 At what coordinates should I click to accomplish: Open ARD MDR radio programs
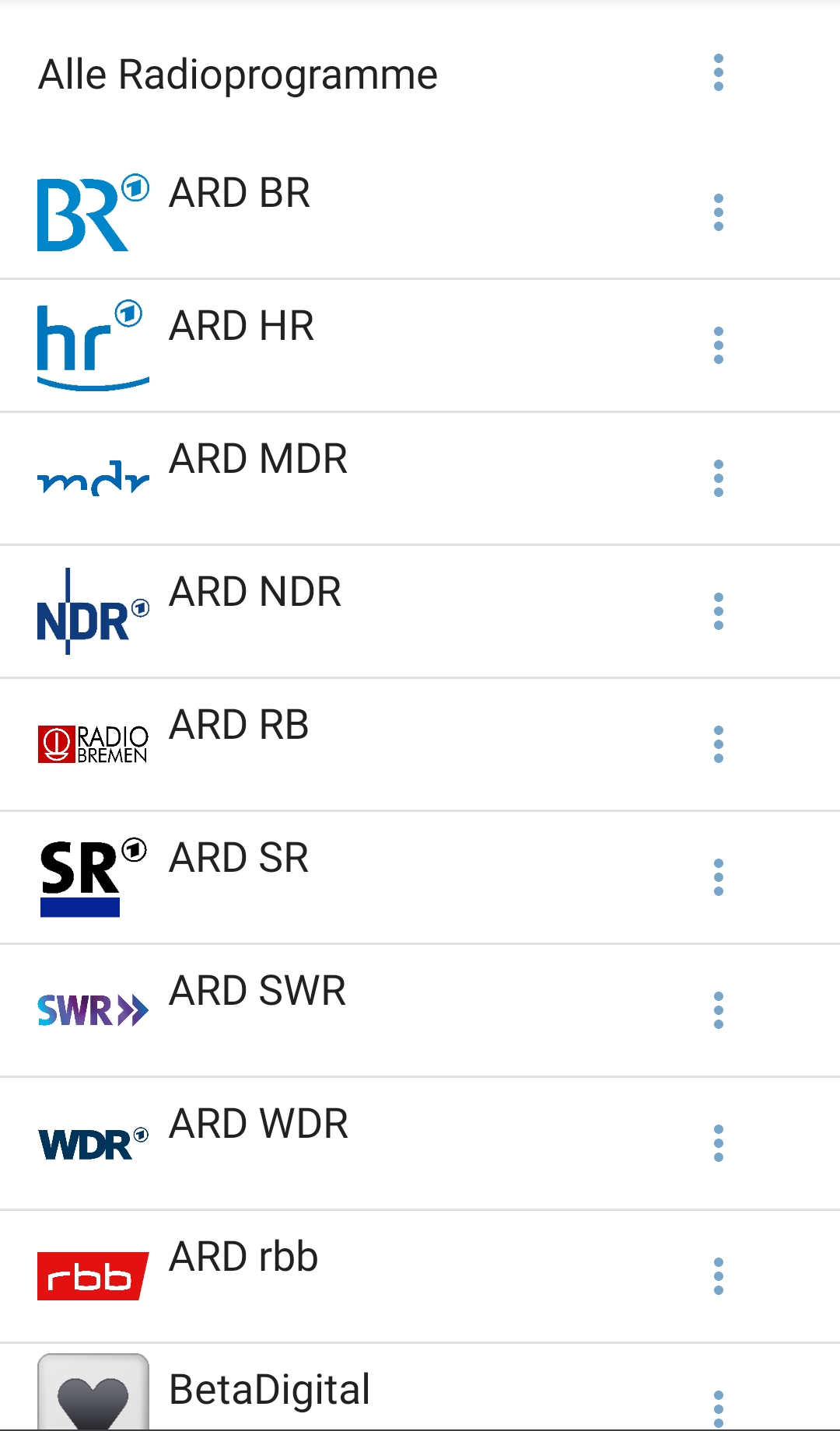point(420,478)
